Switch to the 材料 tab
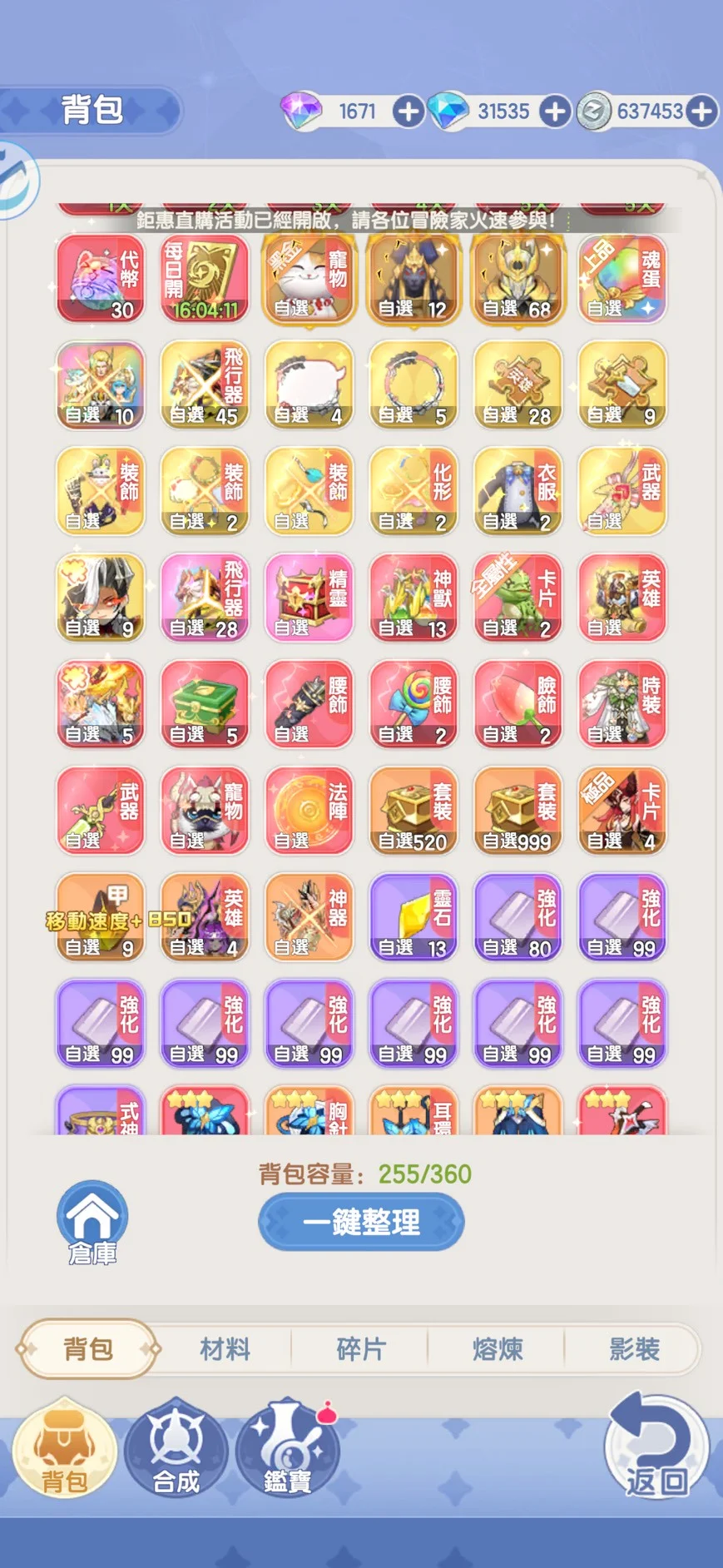This screenshot has width=723, height=1568. [x=225, y=1349]
